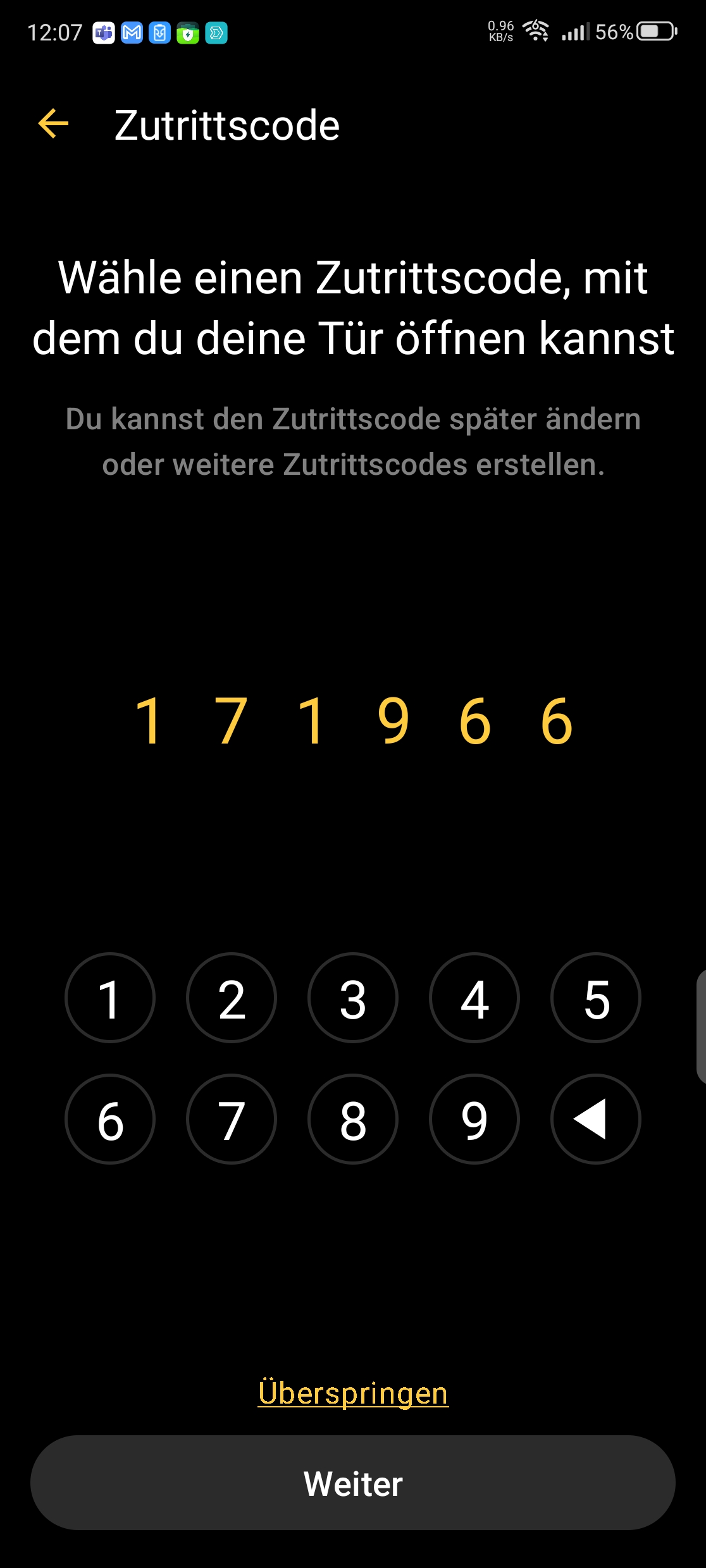Continue with the Weiter button
This screenshot has width=706, height=1568.
[x=353, y=1483]
